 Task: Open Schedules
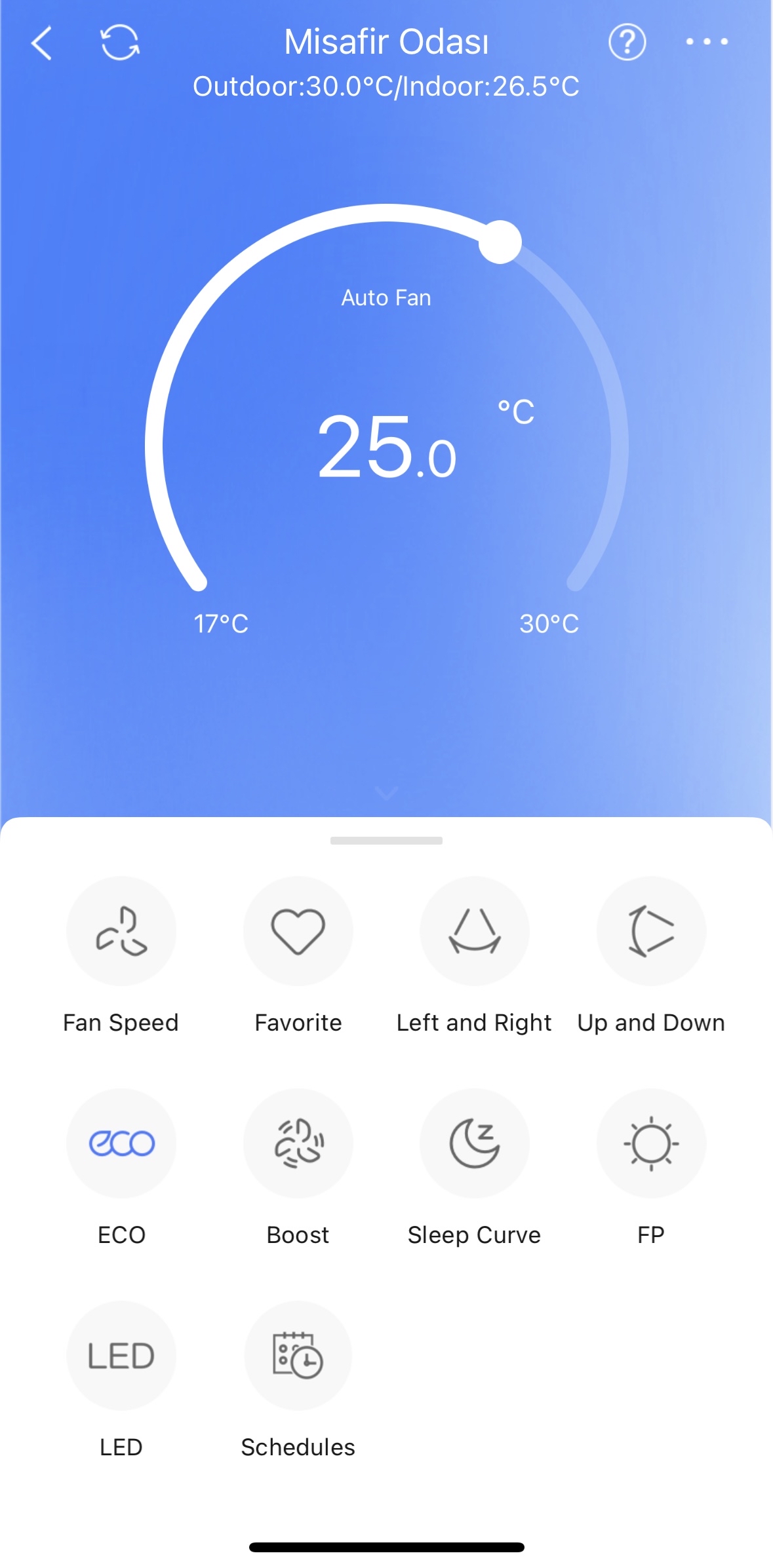(x=298, y=1355)
